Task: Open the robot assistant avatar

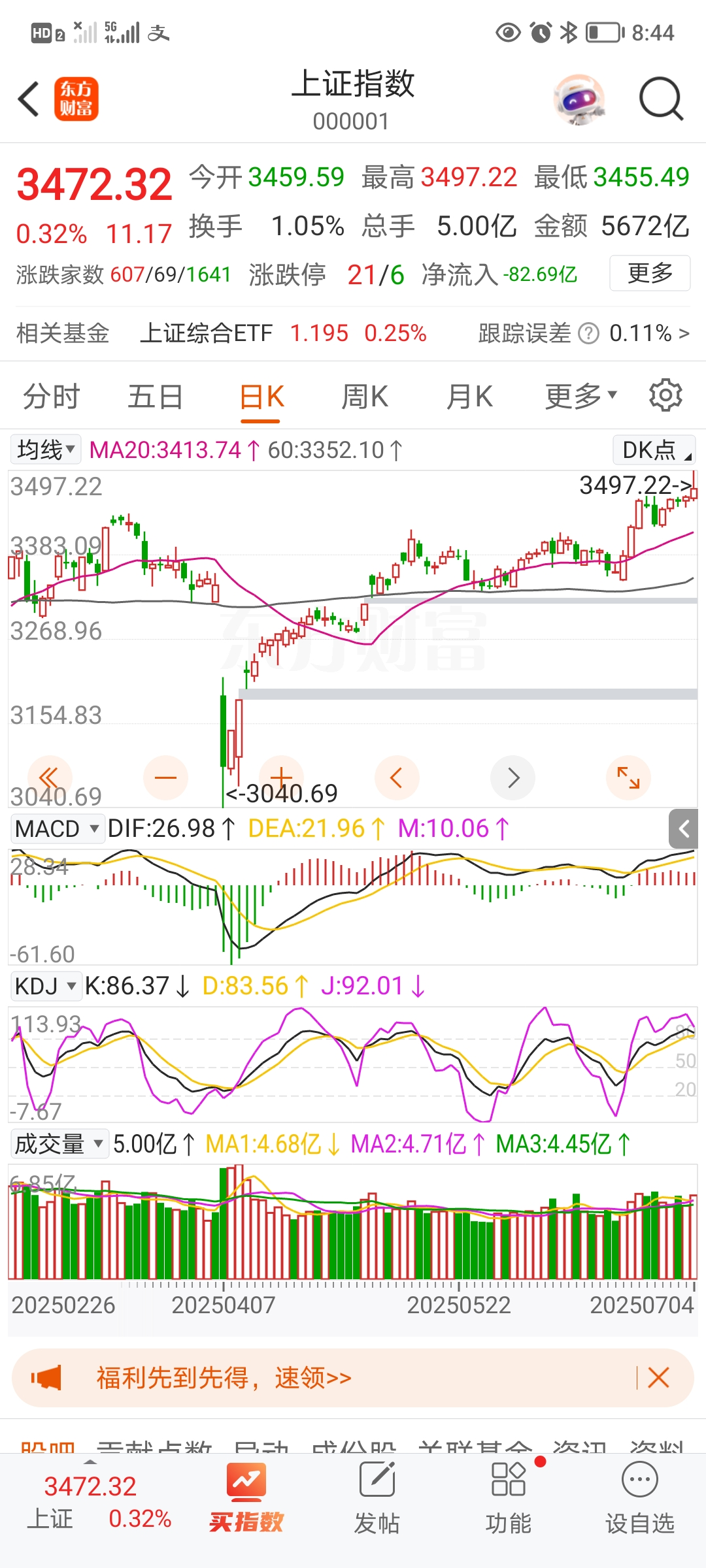Action: [x=579, y=99]
